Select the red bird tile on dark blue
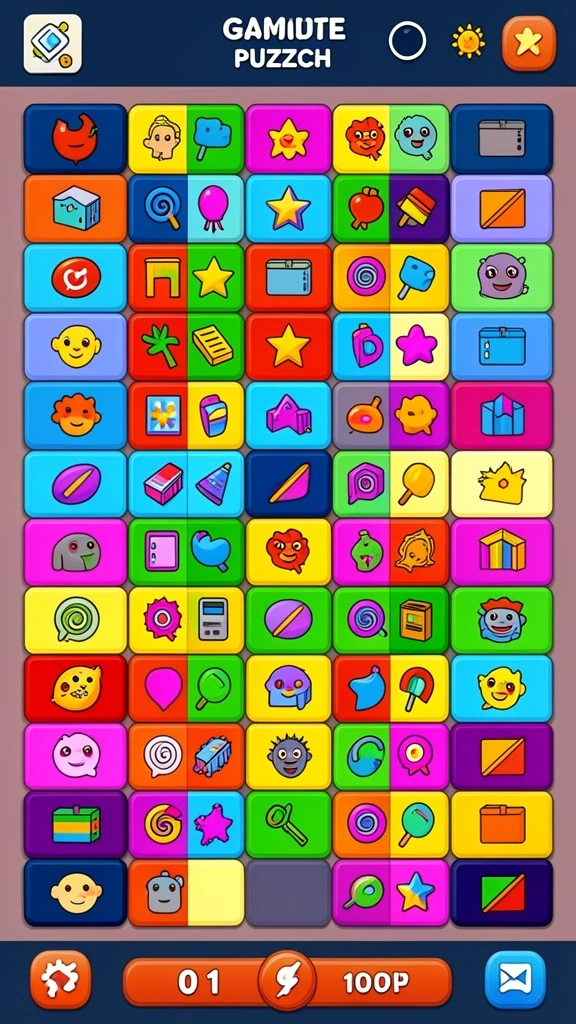Screen dimensions: 576x1024 76,139
